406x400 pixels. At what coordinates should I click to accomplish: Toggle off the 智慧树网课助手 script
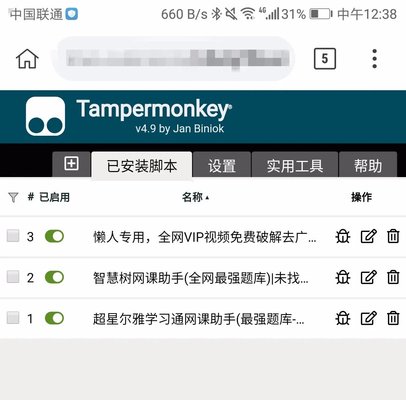[x=54, y=277]
